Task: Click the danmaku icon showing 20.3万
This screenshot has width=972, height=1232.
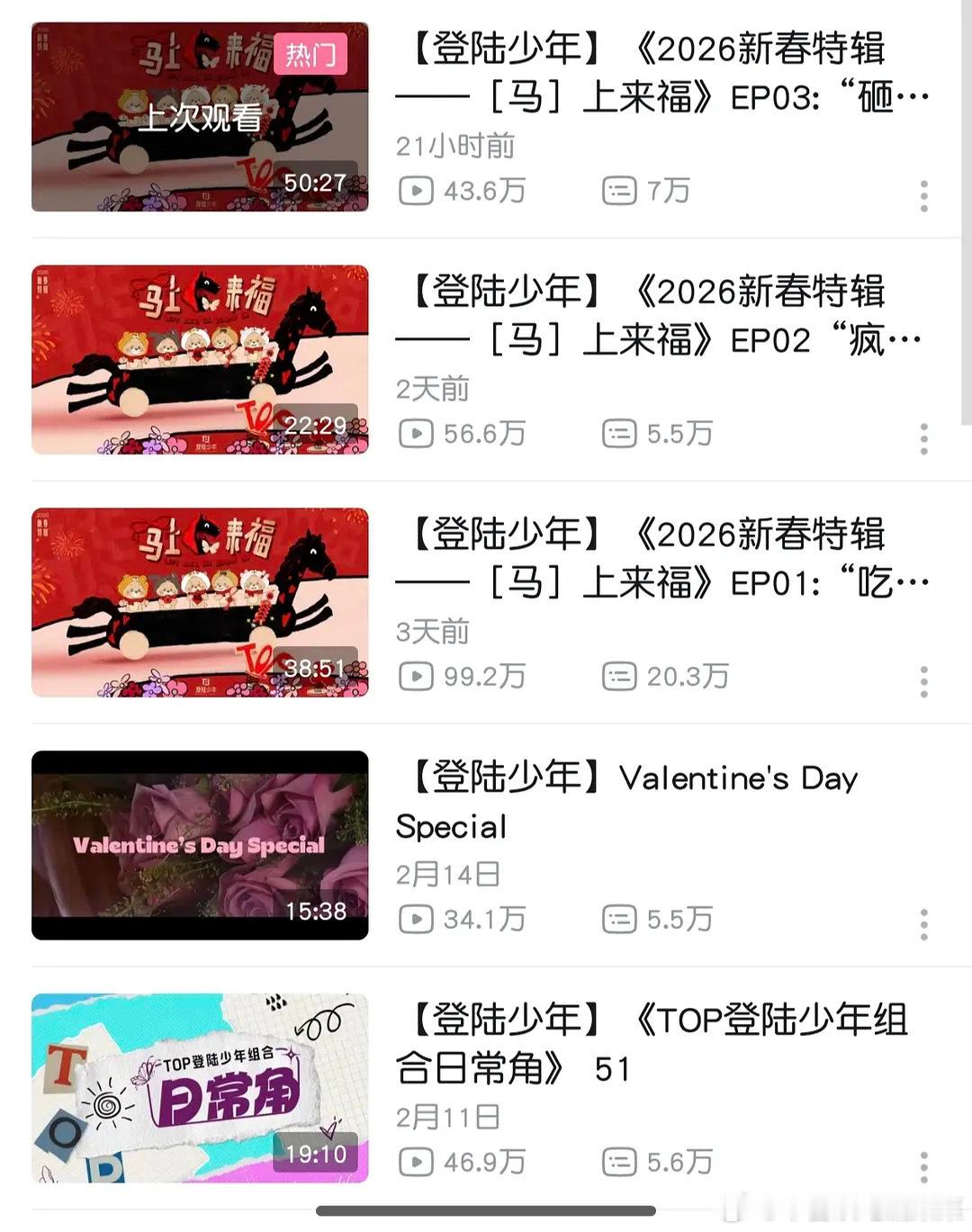Action: [x=620, y=677]
